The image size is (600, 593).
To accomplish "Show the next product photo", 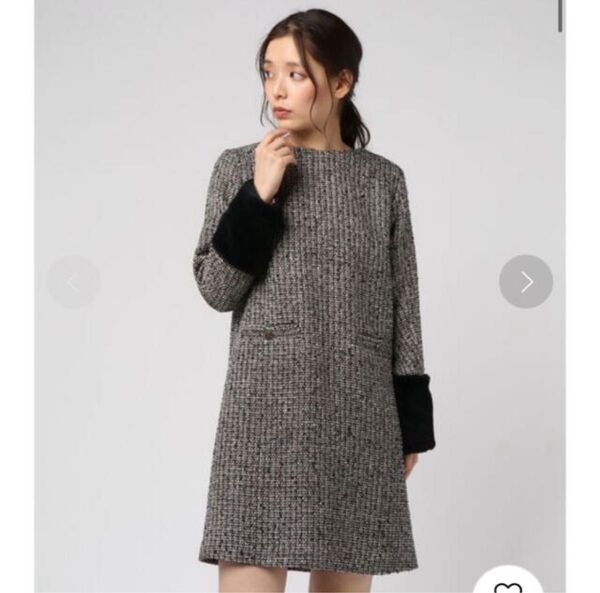I will tap(526, 281).
